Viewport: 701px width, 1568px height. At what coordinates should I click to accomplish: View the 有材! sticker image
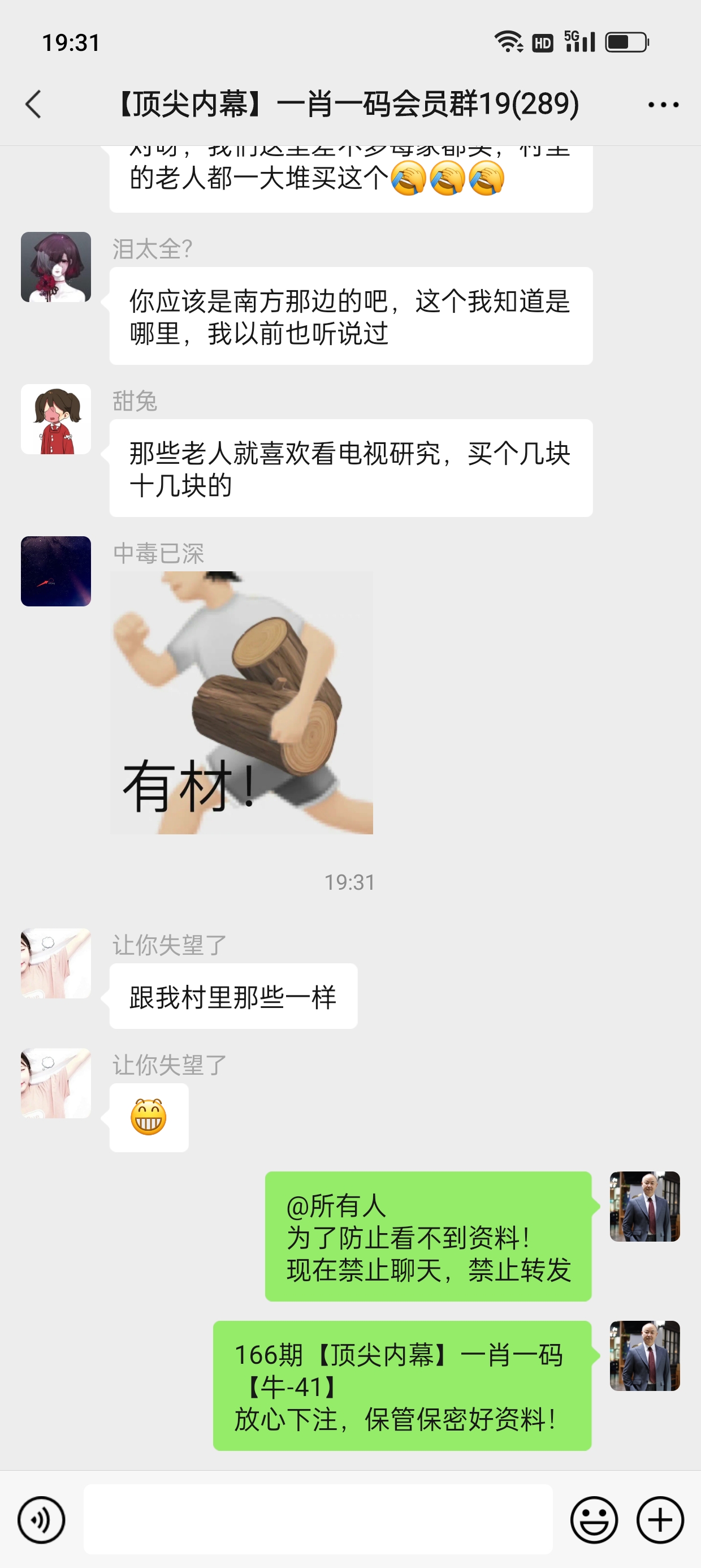click(x=241, y=703)
